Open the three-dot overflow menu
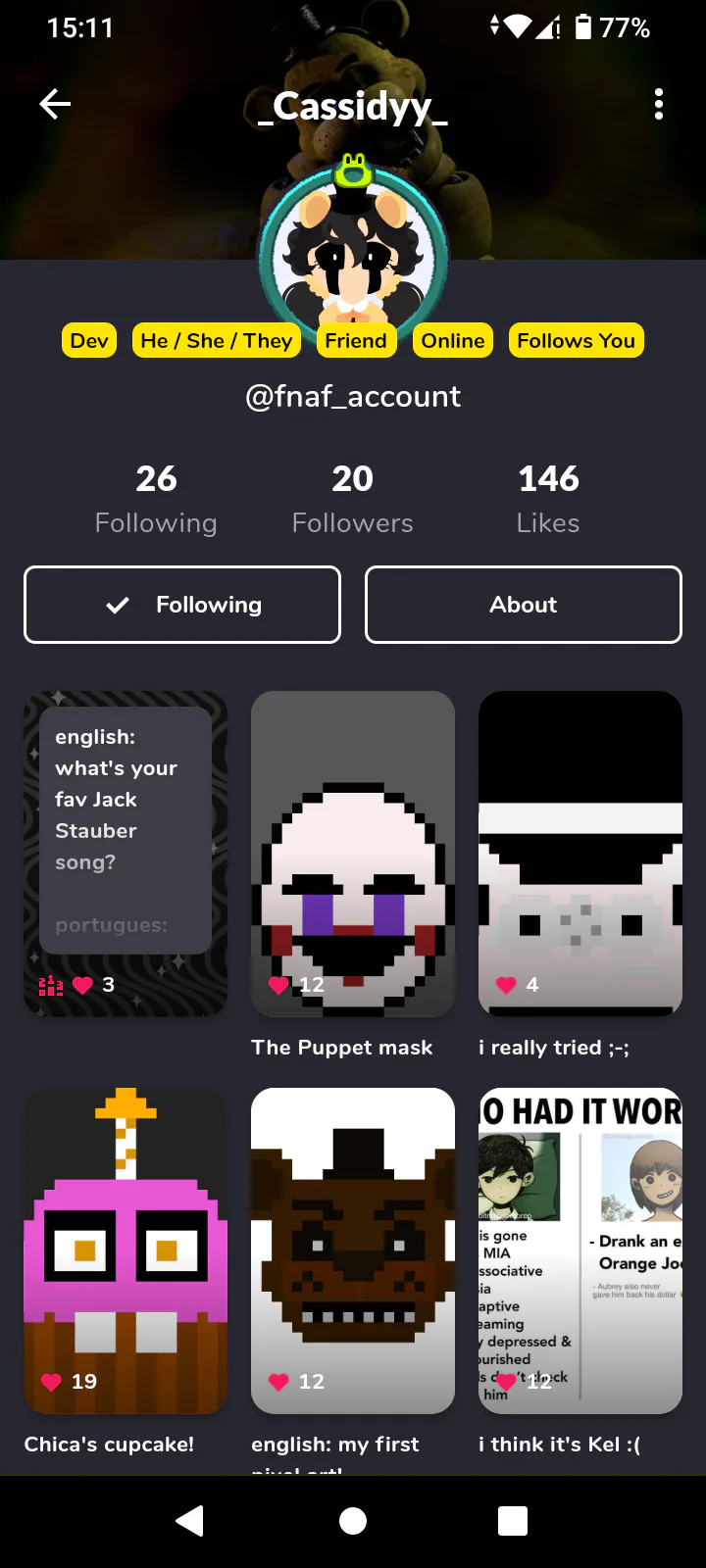 659,104
